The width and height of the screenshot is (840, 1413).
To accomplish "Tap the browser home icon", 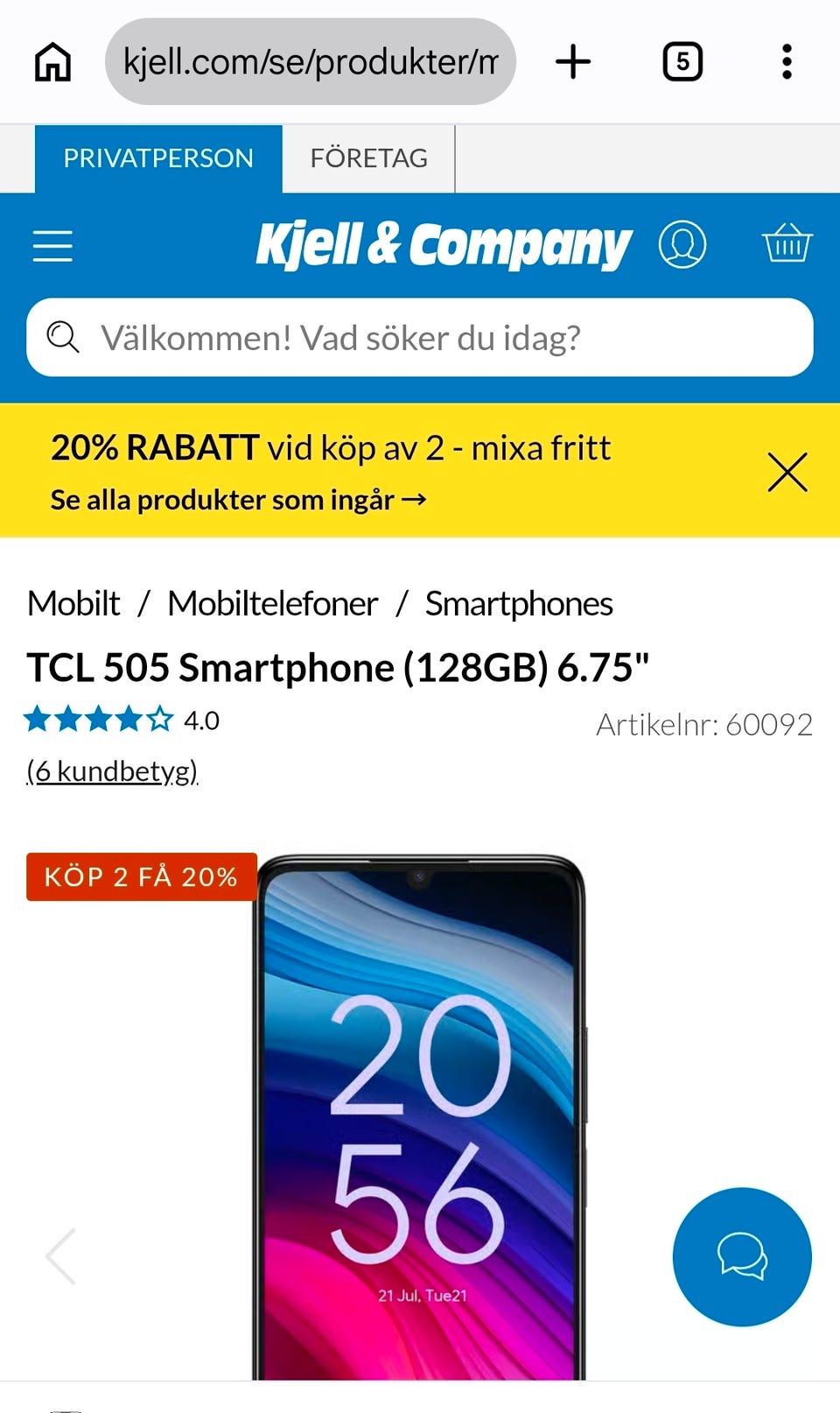I will (x=52, y=62).
